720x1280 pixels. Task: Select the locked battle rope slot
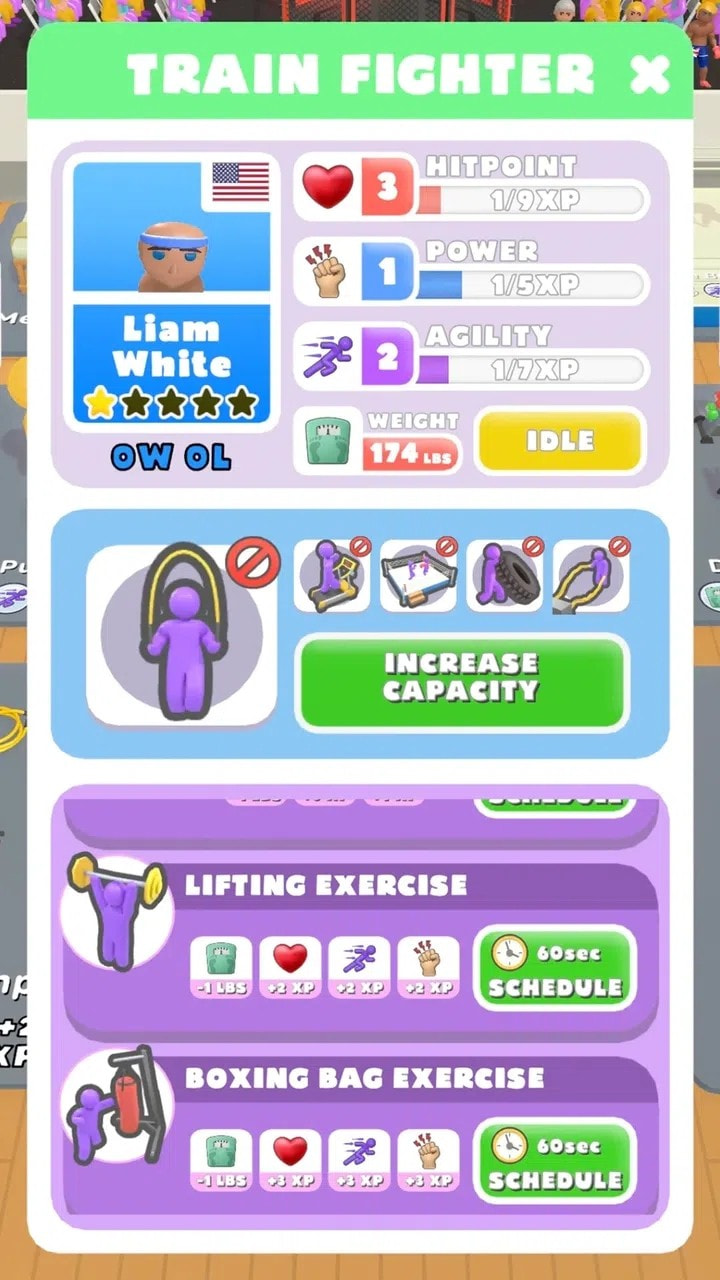(x=591, y=576)
